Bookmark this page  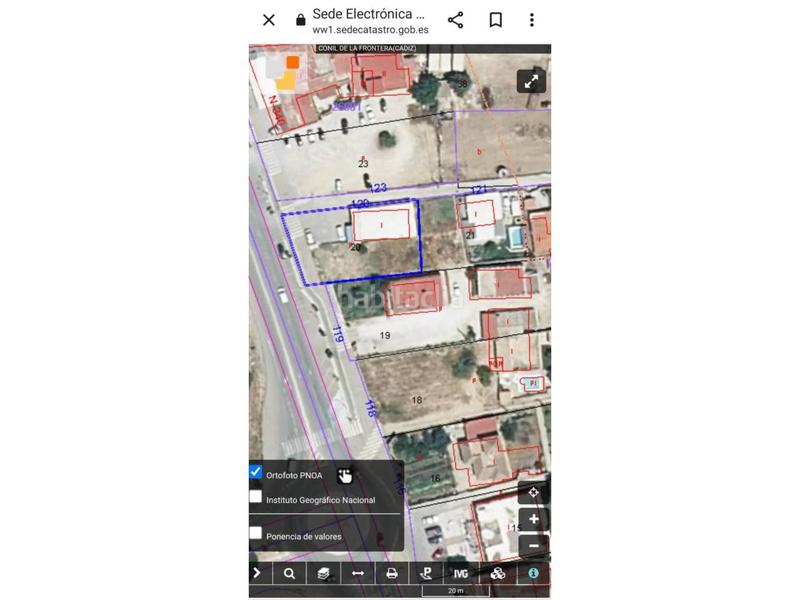tap(495, 20)
